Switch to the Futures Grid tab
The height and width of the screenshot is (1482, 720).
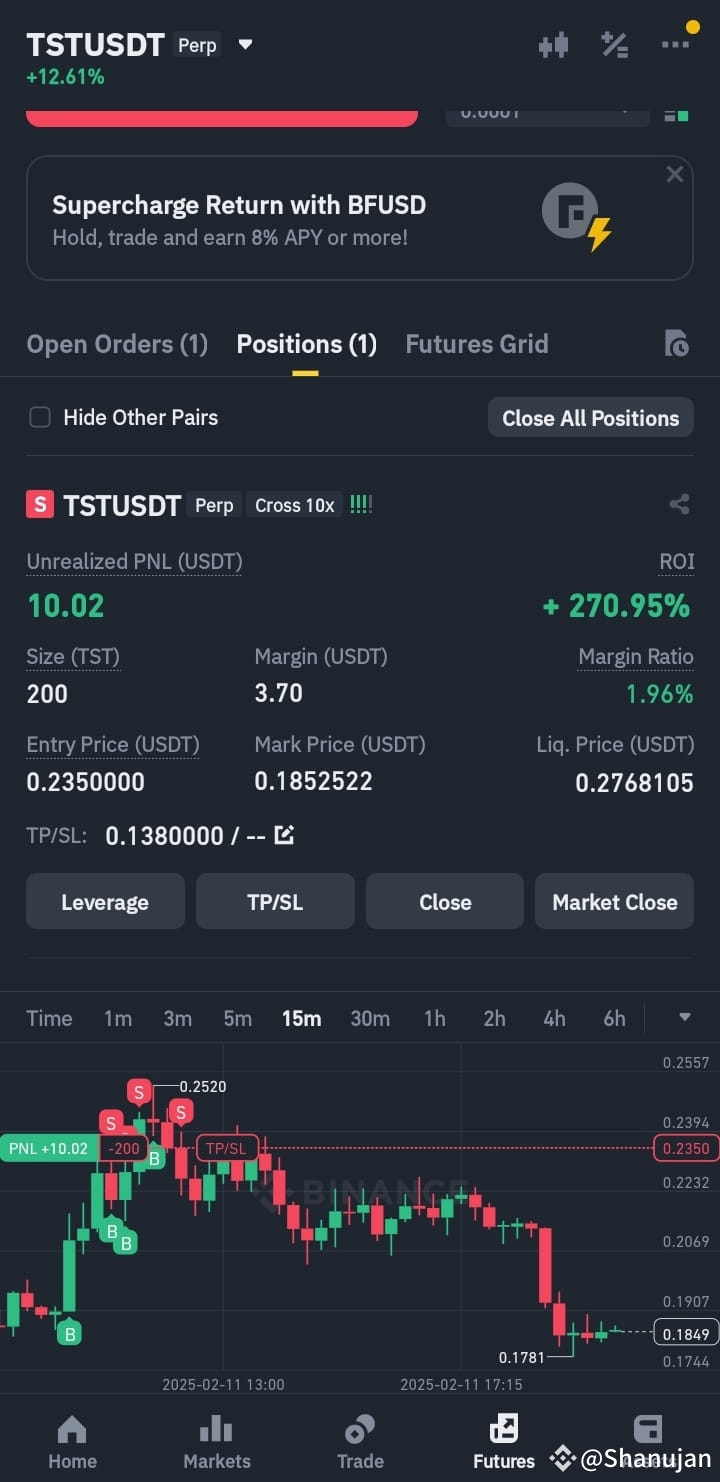[x=477, y=344]
